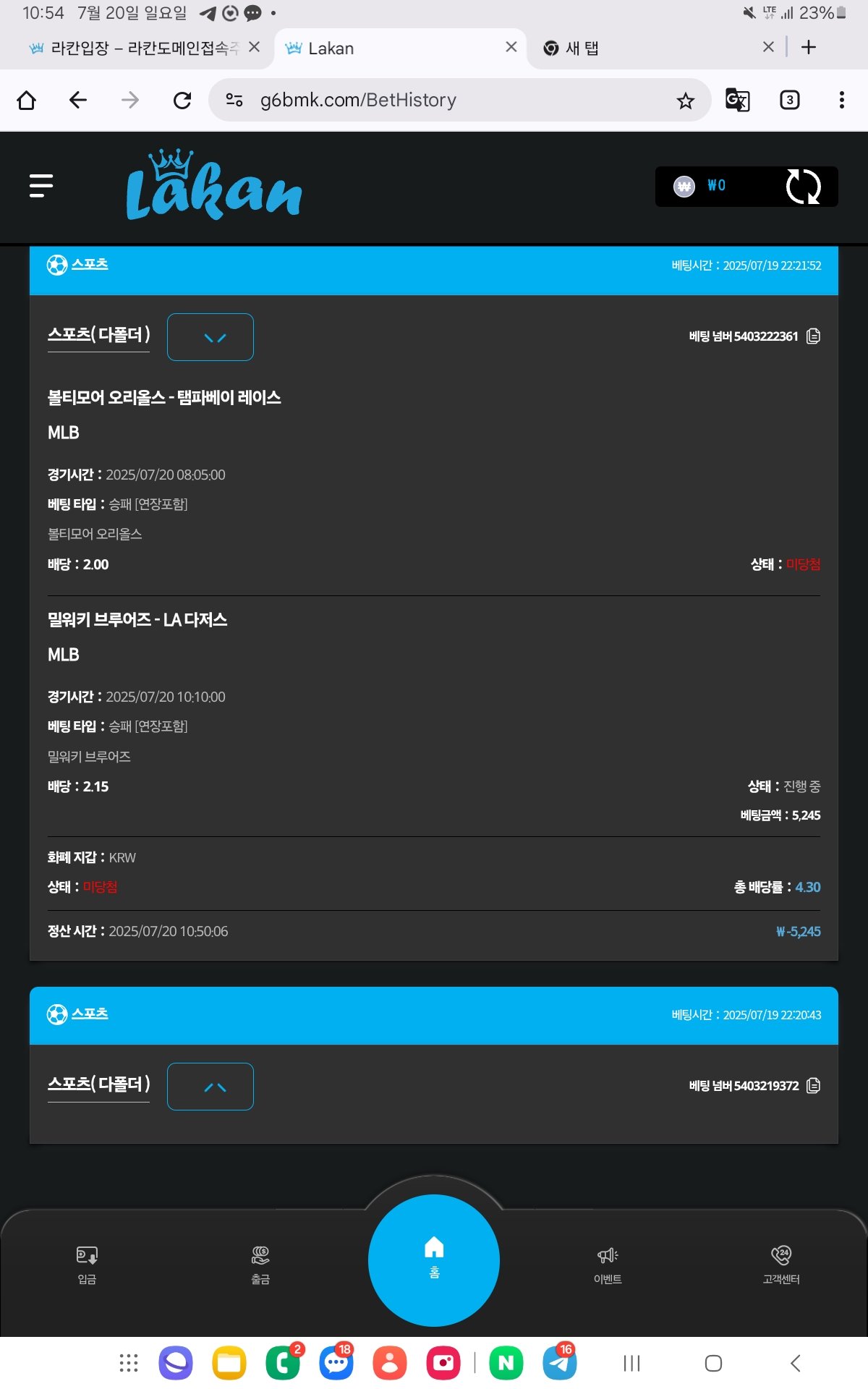Expand the bet details for 5403219372
This screenshot has height=1389, width=868.
tap(210, 1087)
